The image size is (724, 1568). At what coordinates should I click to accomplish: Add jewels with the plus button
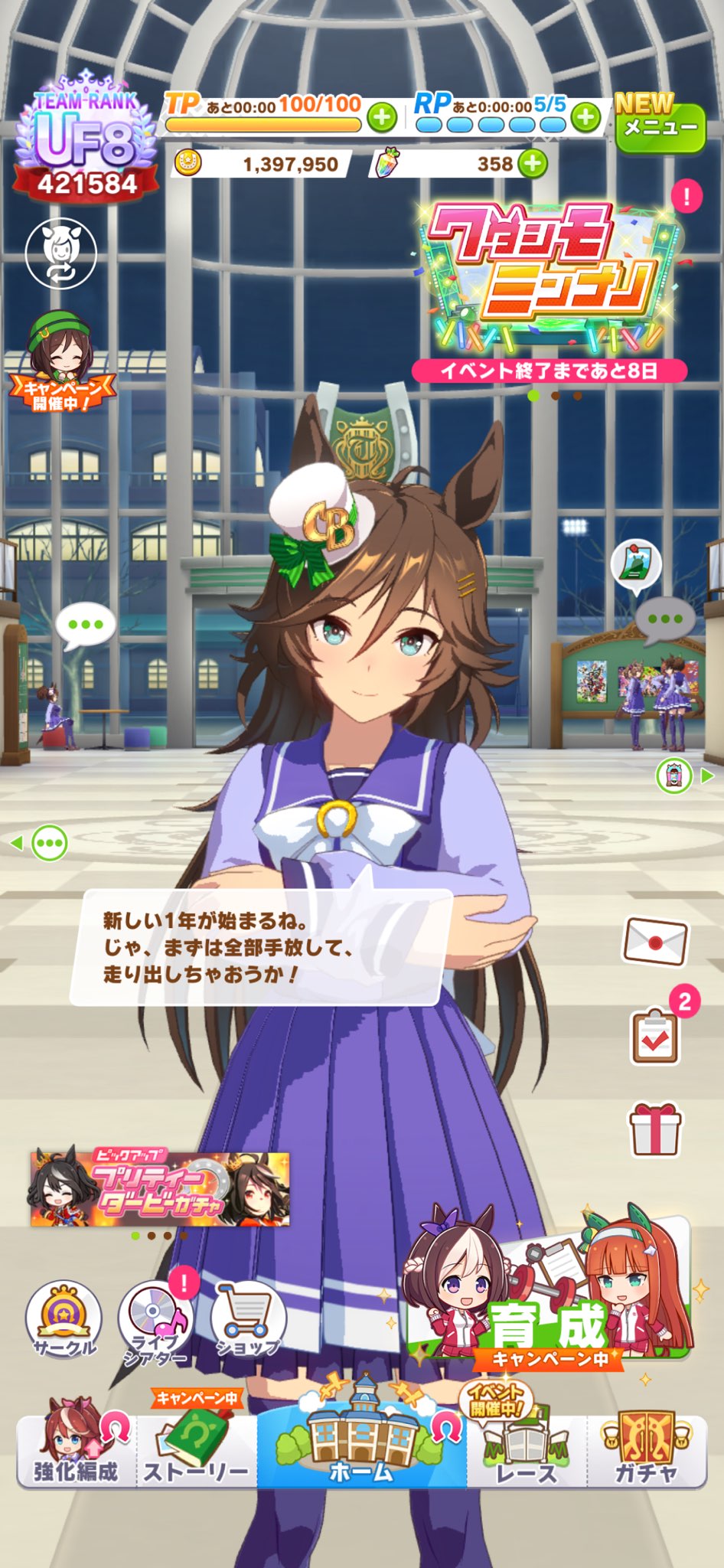point(533,163)
